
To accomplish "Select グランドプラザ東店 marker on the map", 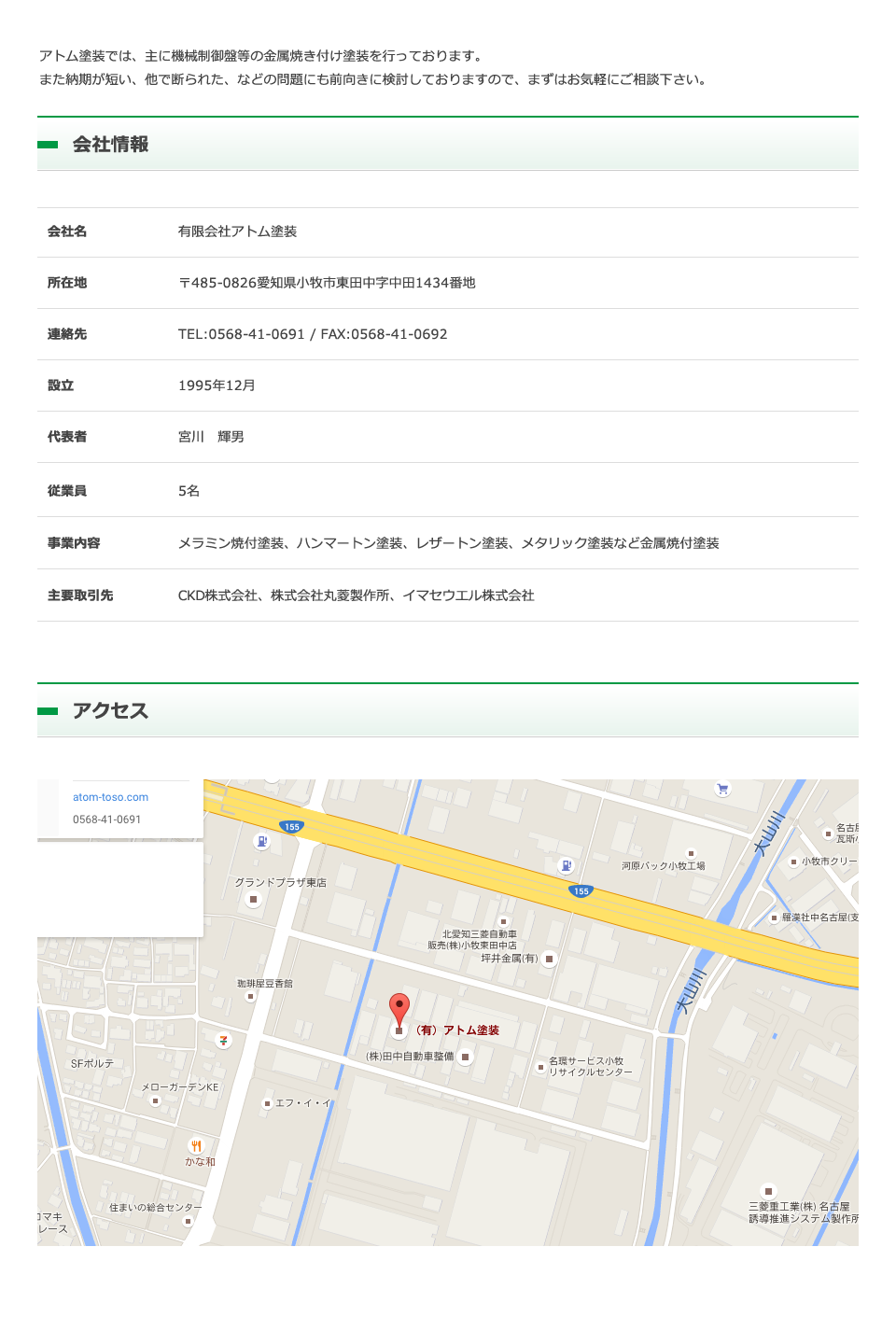I will click(x=252, y=900).
